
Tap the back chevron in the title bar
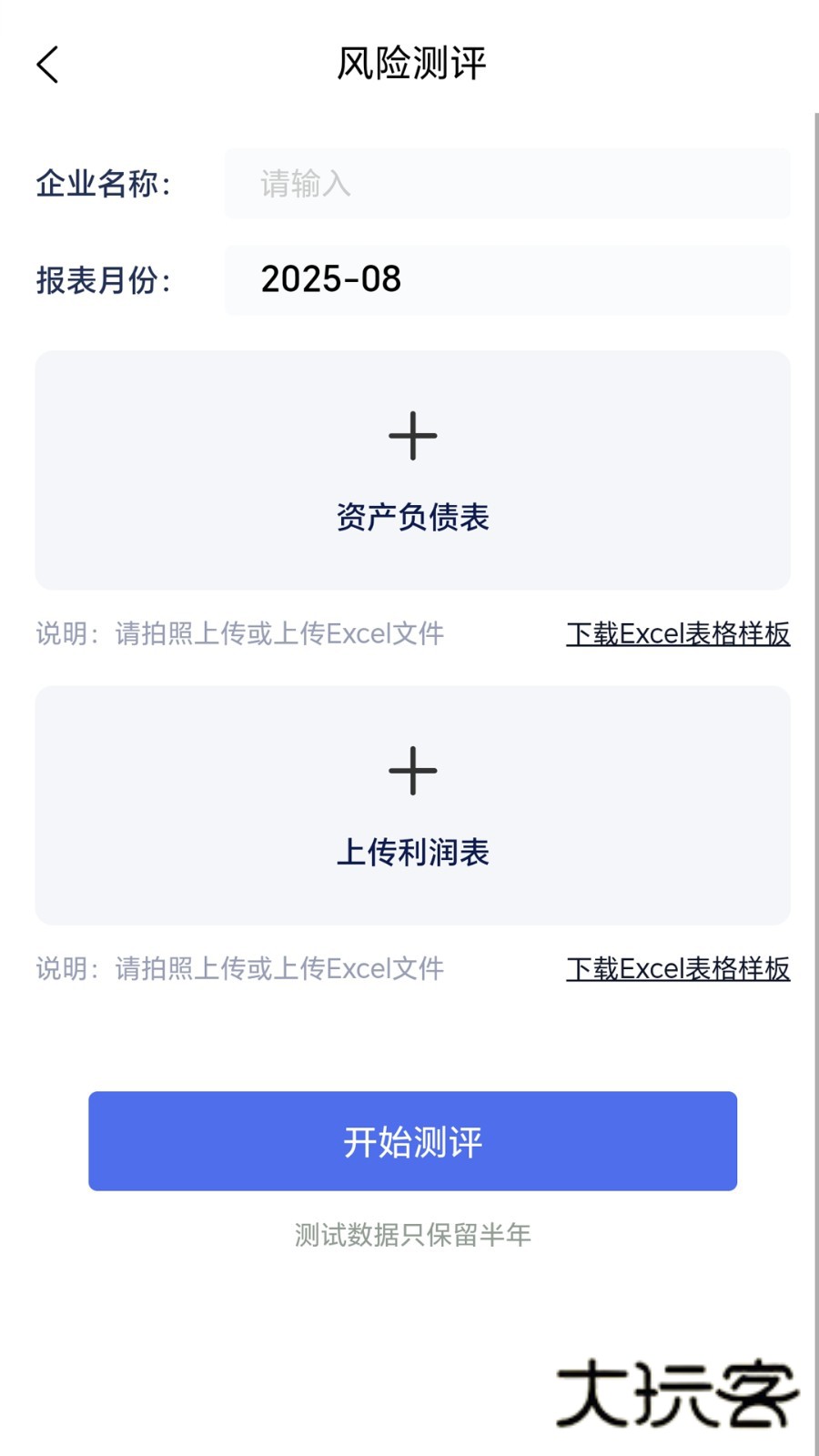tap(46, 65)
